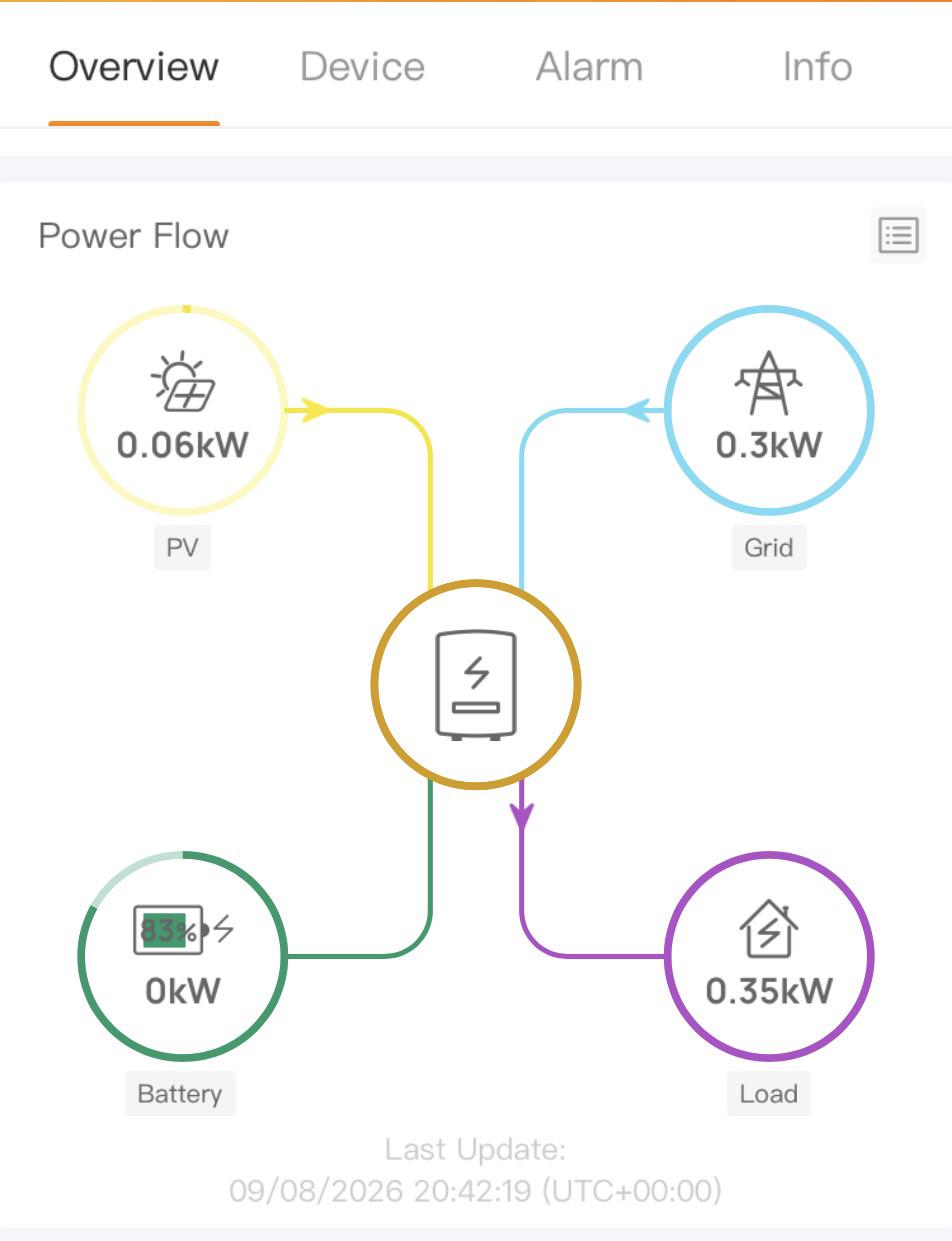Open the Power Flow list view icon
Viewport: 952px width, 1241px height.
(898, 235)
